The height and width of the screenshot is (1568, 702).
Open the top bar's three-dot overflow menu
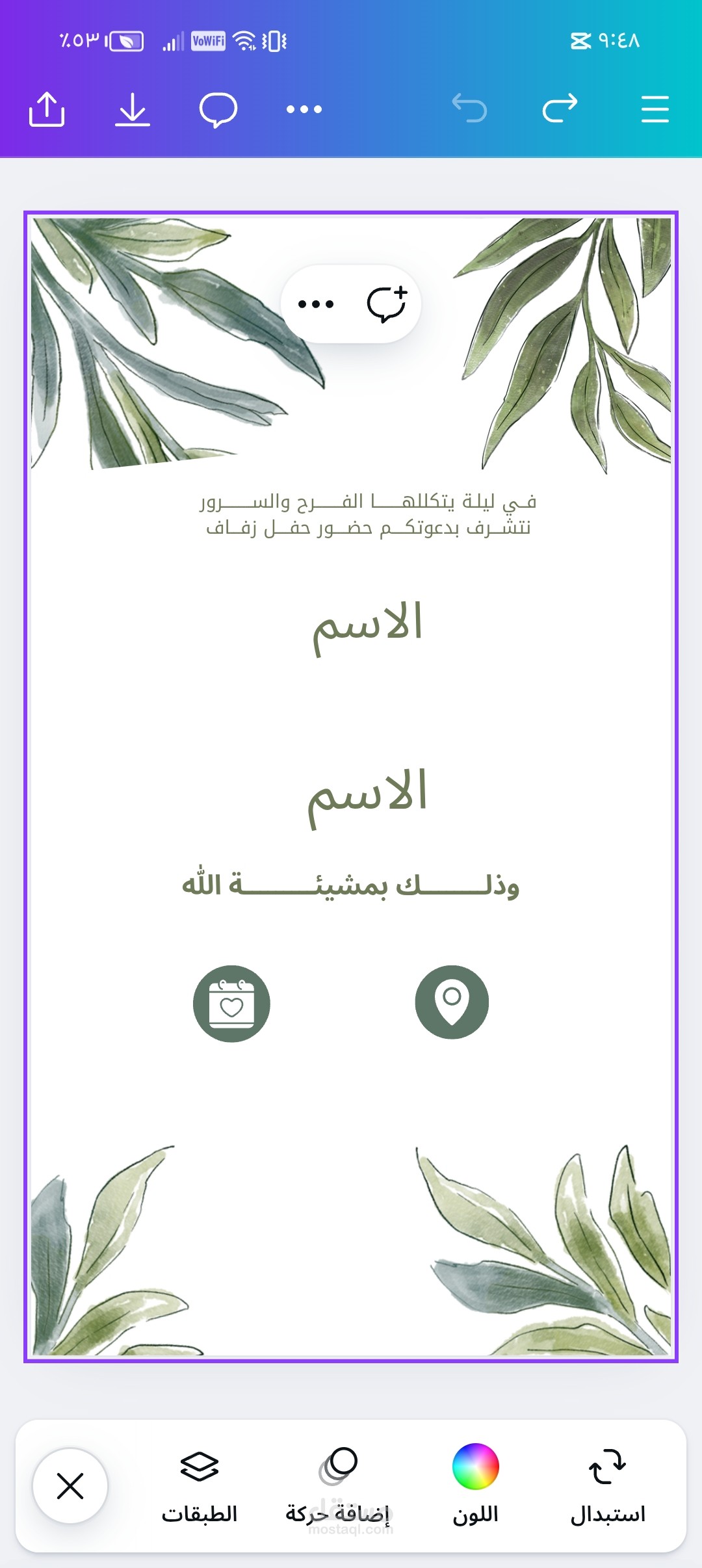(304, 109)
